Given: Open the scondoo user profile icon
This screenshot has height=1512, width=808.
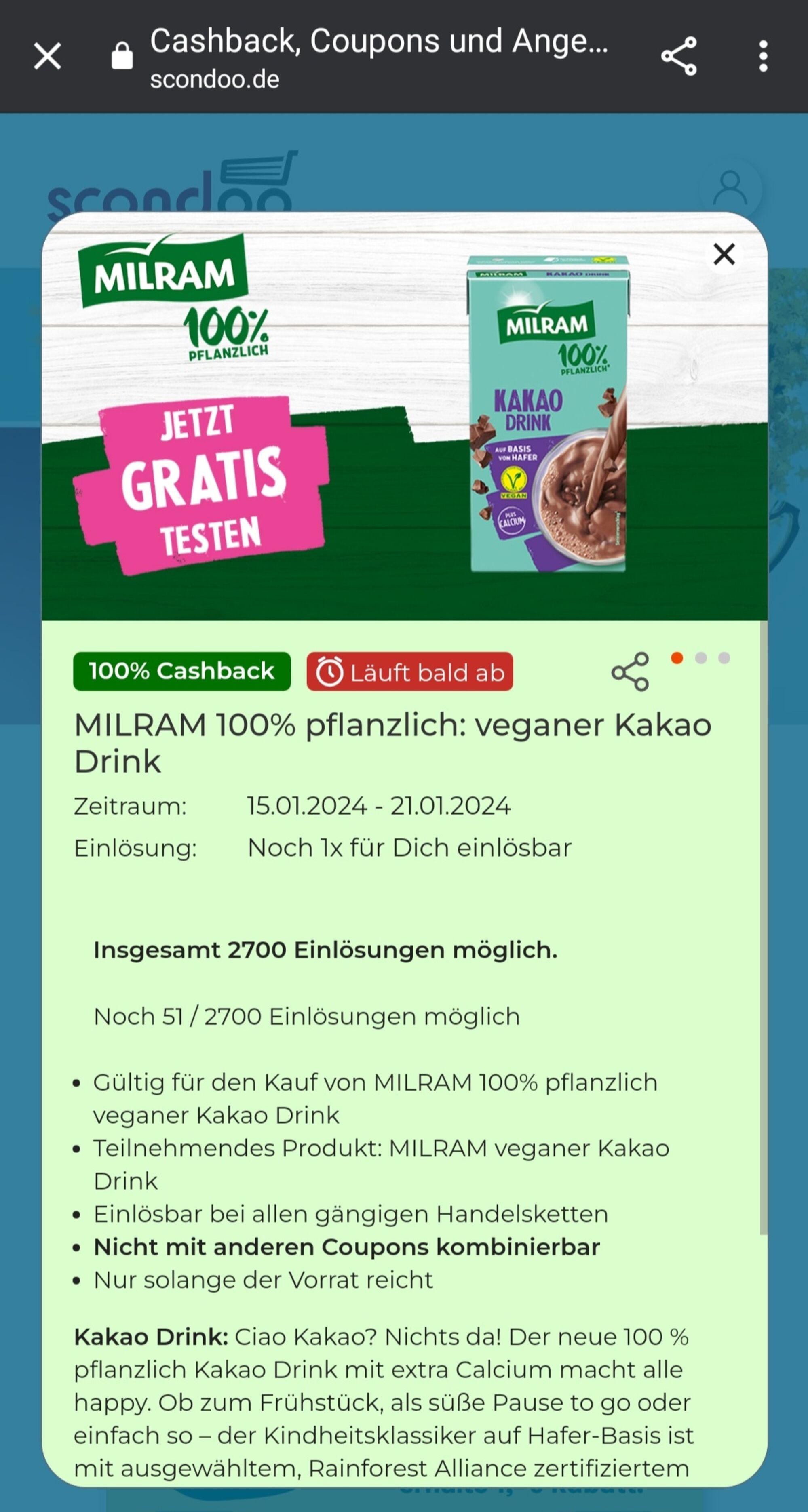Looking at the screenshot, I should 730,188.
